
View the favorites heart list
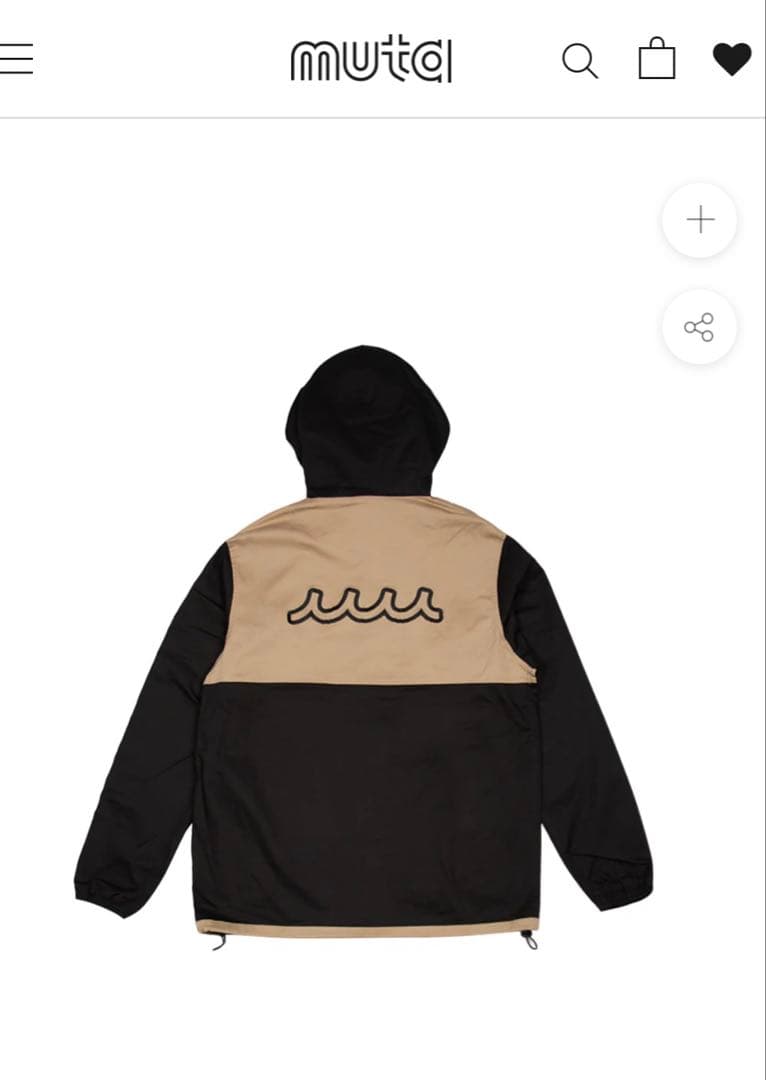[x=731, y=59]
